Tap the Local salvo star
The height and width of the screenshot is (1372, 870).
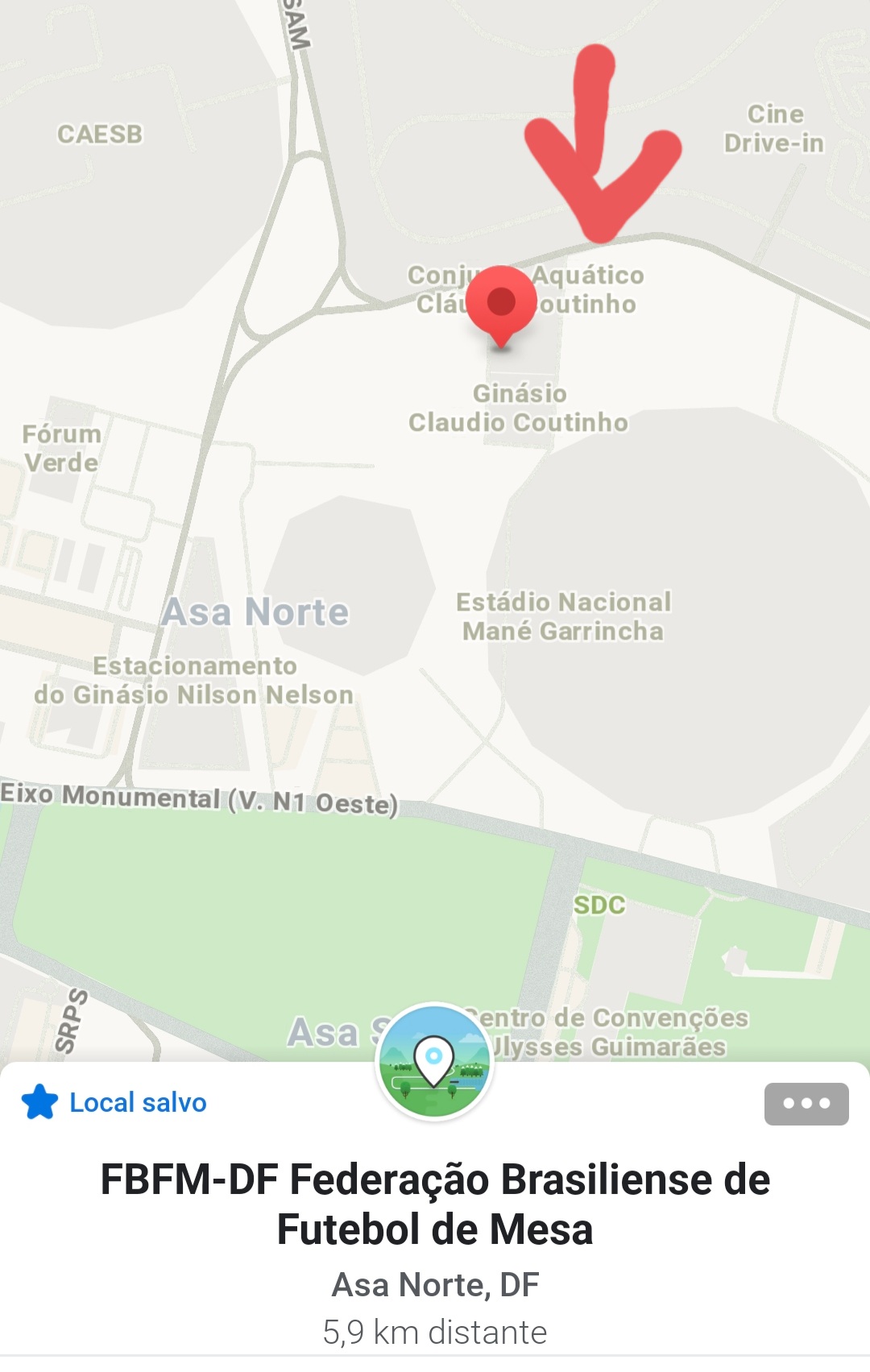[x=39, y=1102]
